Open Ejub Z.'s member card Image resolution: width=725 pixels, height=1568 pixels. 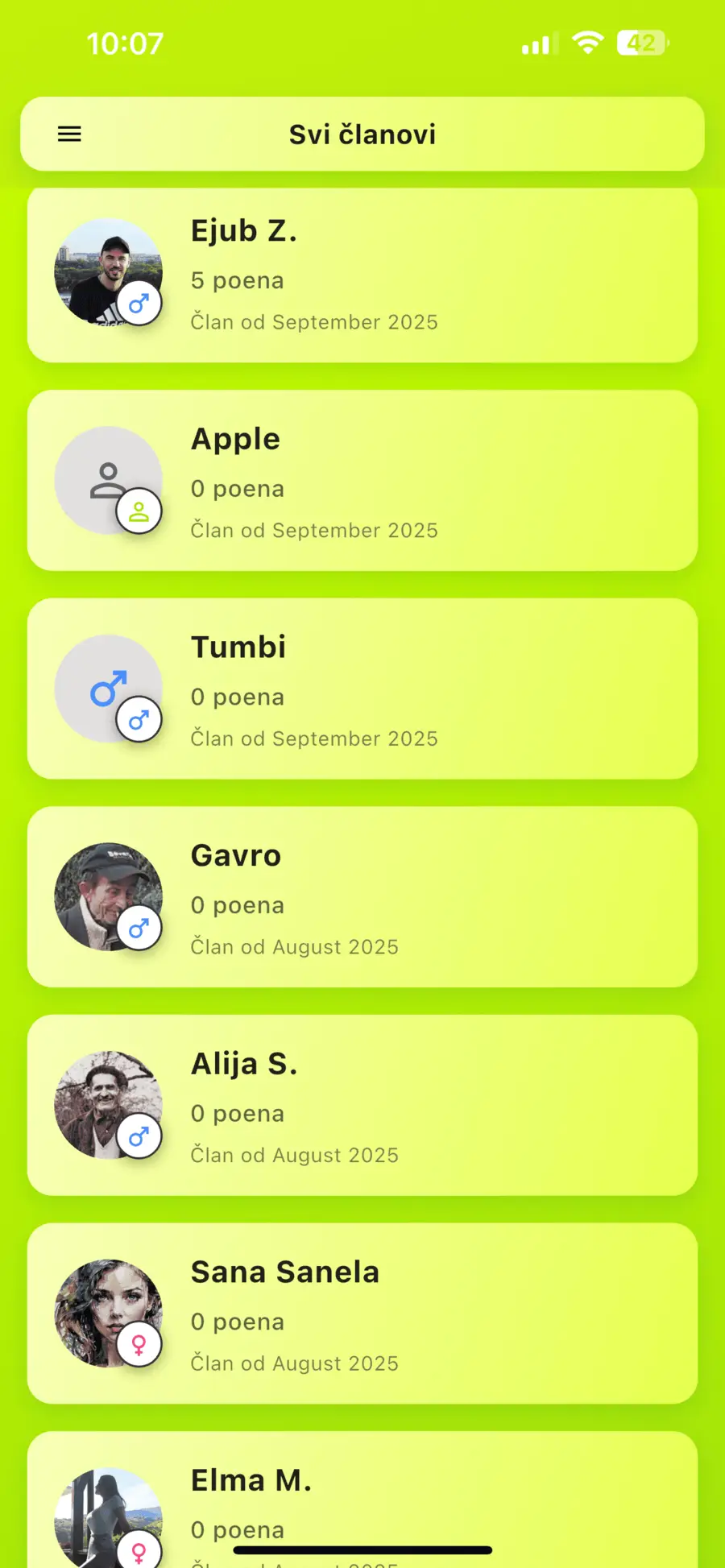coord(362,275)
